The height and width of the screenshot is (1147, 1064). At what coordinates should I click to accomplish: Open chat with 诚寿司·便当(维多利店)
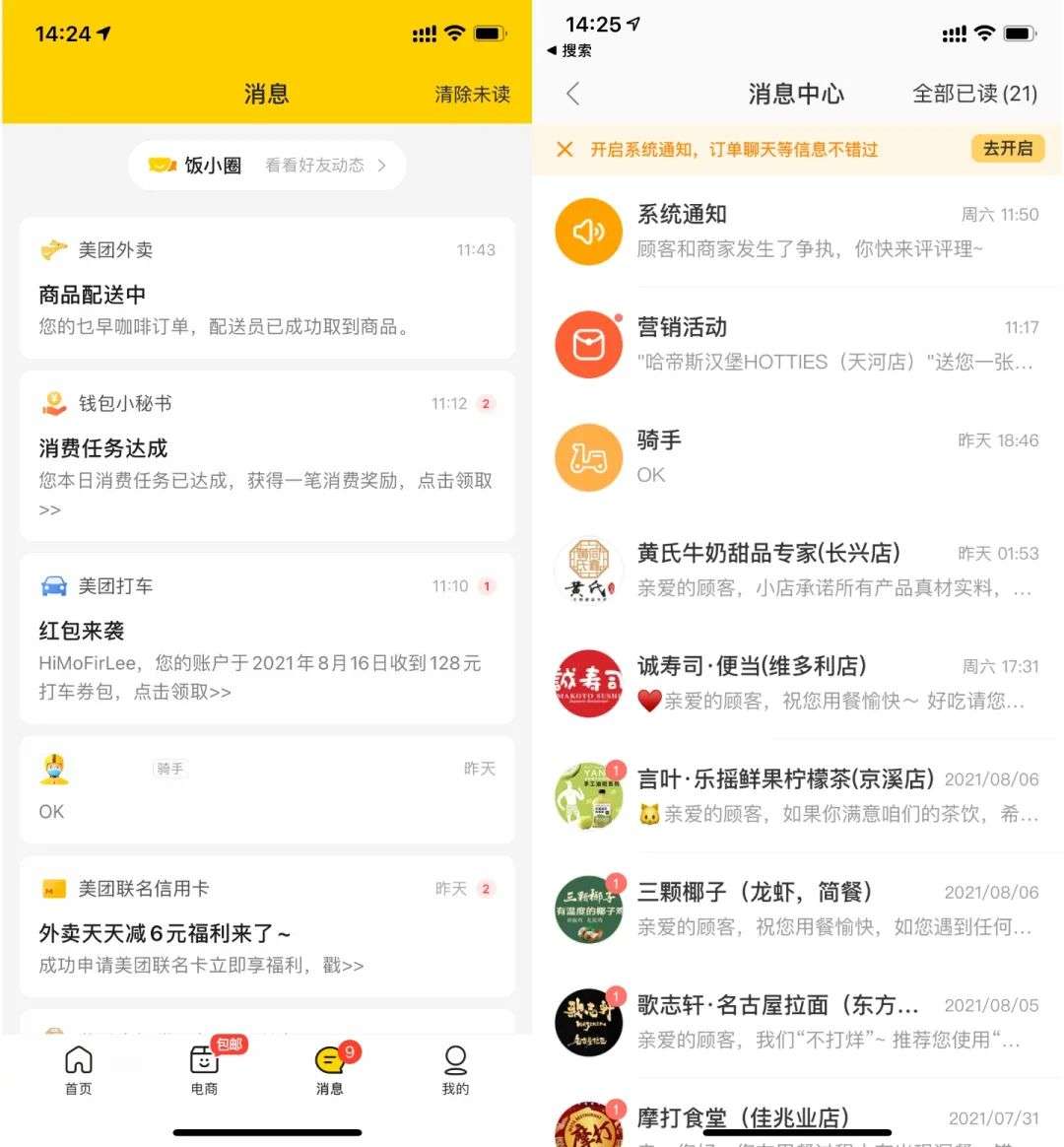tap(798, 683)
